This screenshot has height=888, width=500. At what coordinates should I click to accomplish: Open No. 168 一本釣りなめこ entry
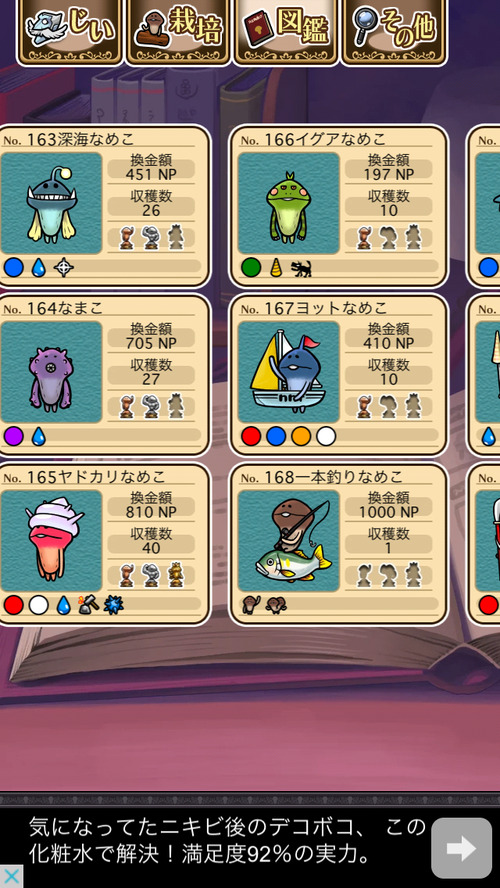click(x=339, y=544)
